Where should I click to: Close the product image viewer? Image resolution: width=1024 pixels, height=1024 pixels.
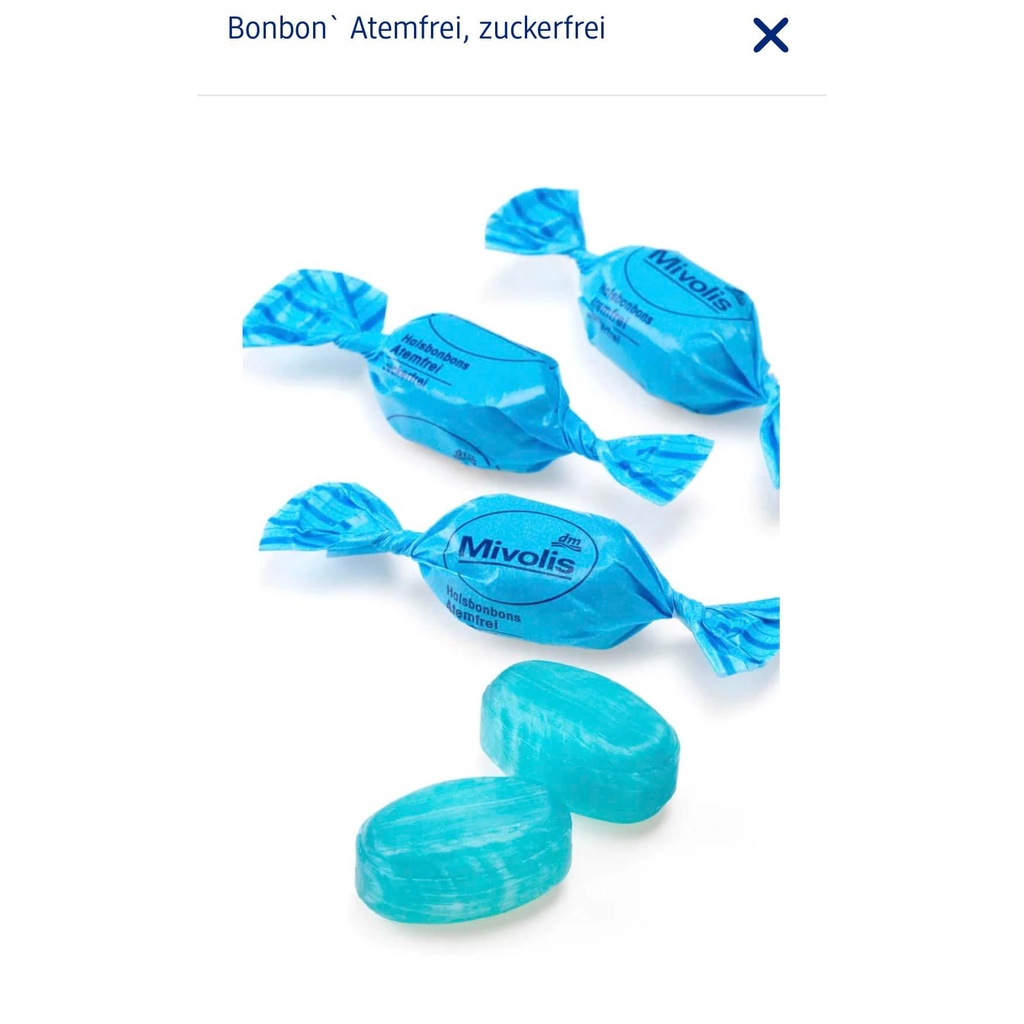click(770, 35)
